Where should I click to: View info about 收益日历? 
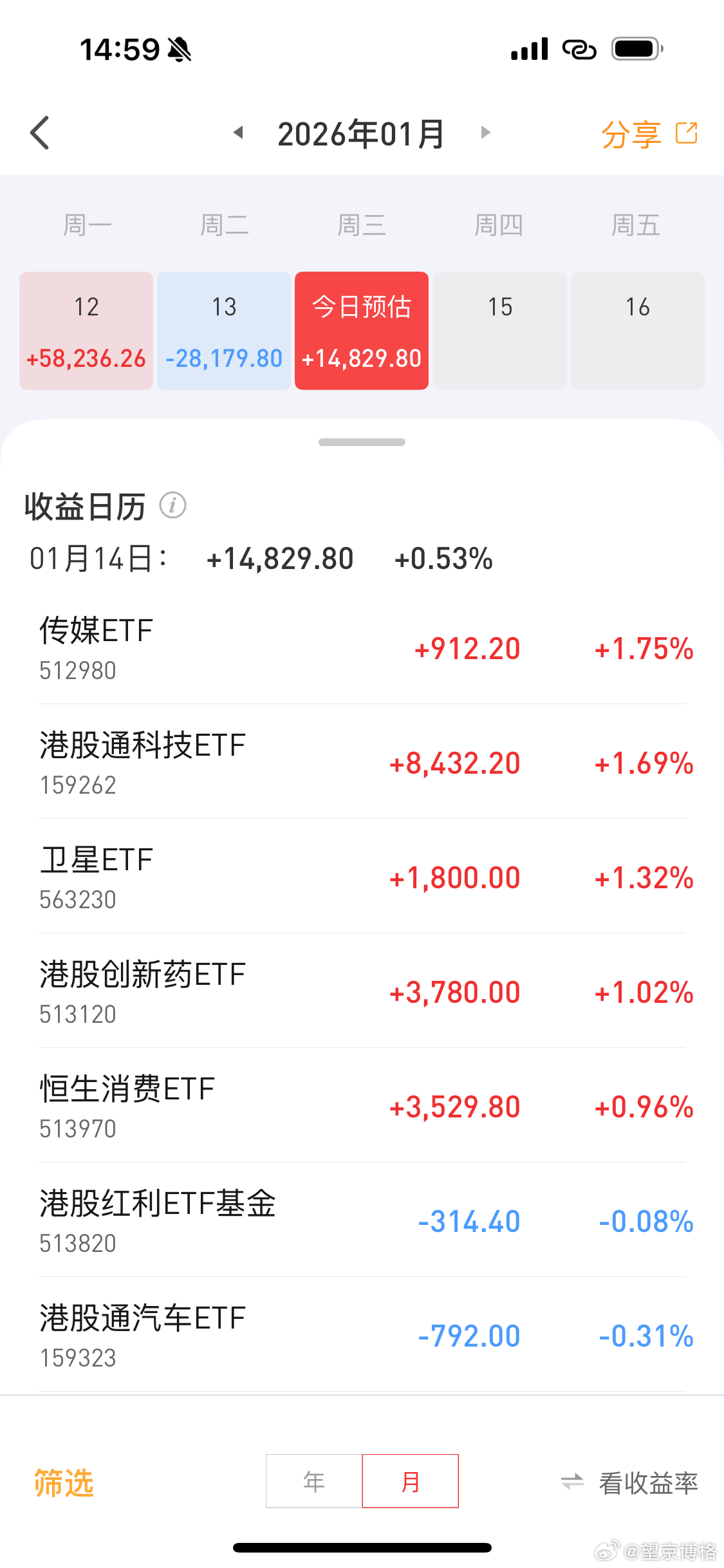tap(172, 507)
